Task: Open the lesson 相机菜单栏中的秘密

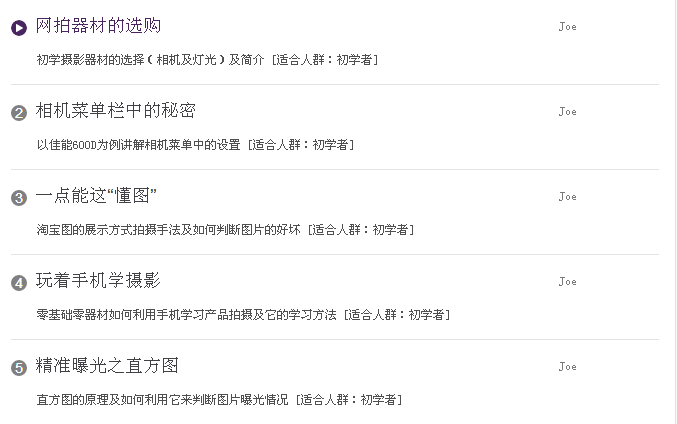Action: pos(115,111)
